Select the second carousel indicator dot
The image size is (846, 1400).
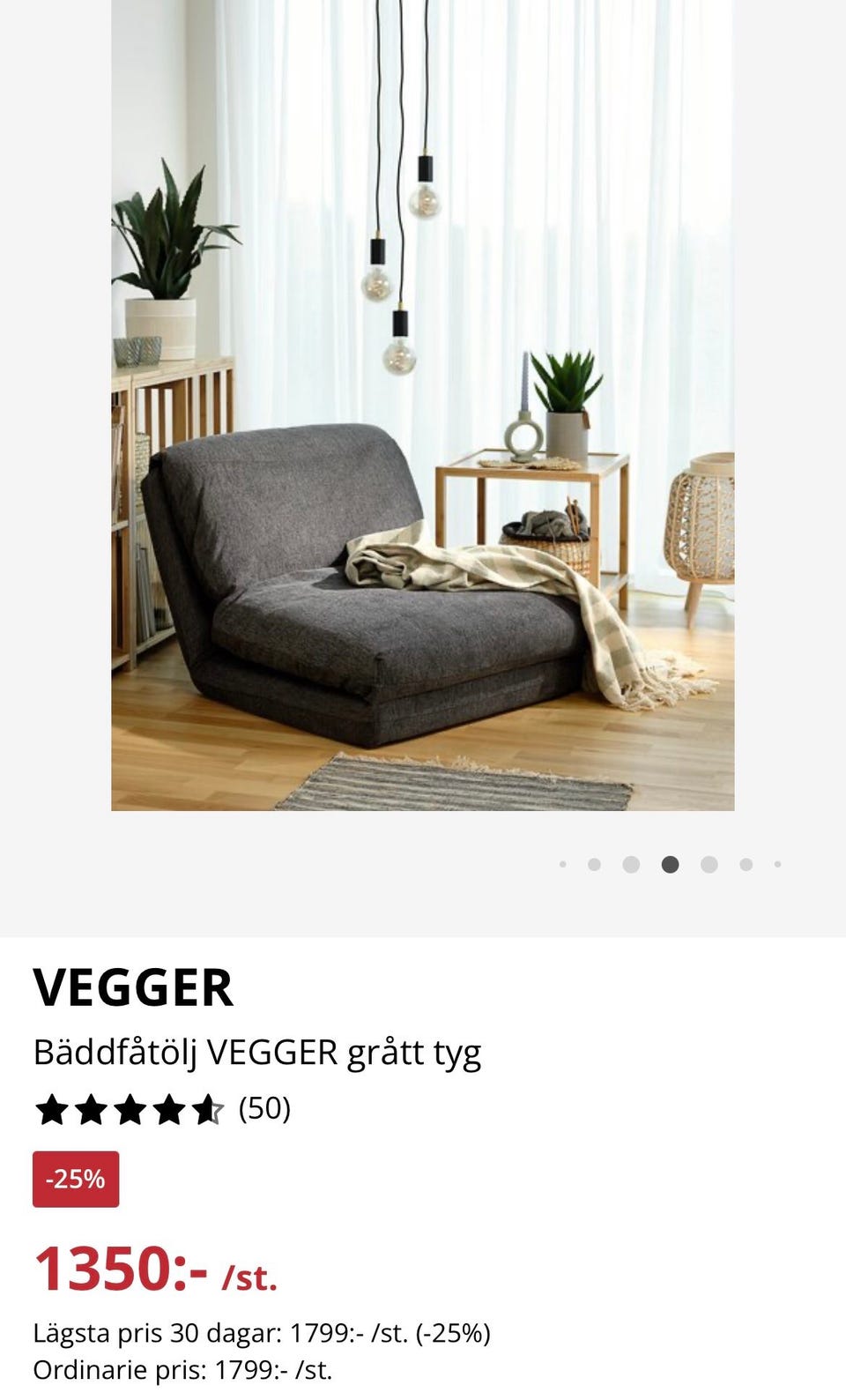point(595,864)
